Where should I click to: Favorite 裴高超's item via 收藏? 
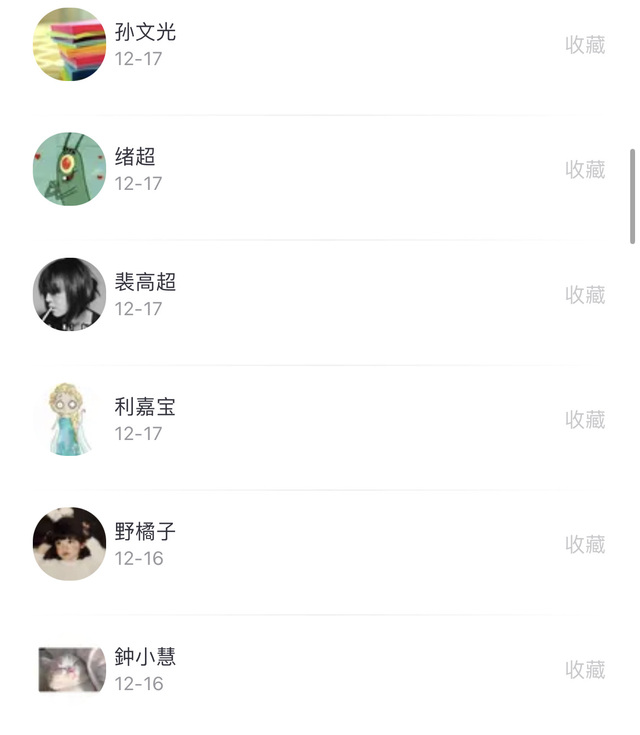click(x=585, y=295)
